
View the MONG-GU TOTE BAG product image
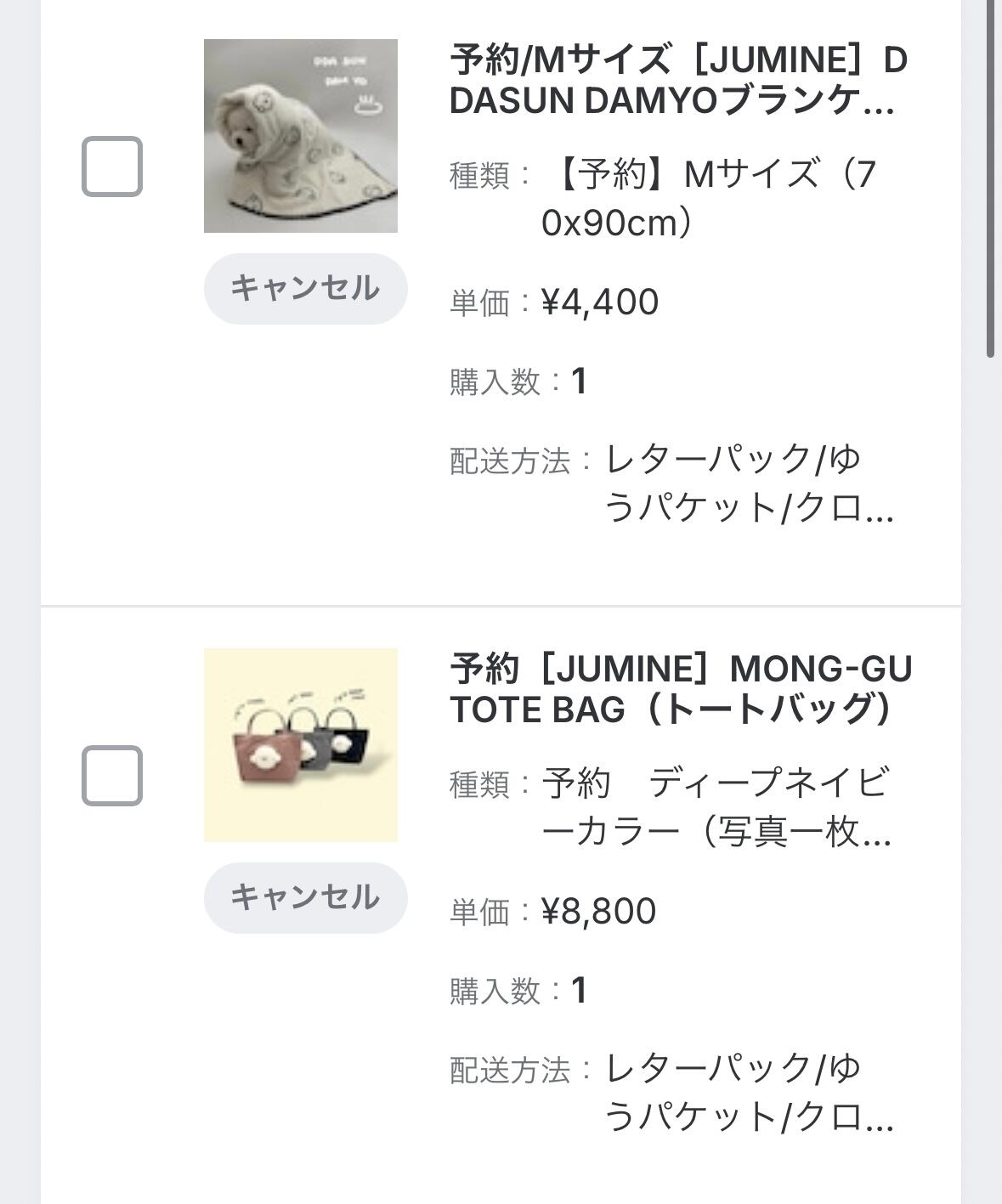(301, 745)
